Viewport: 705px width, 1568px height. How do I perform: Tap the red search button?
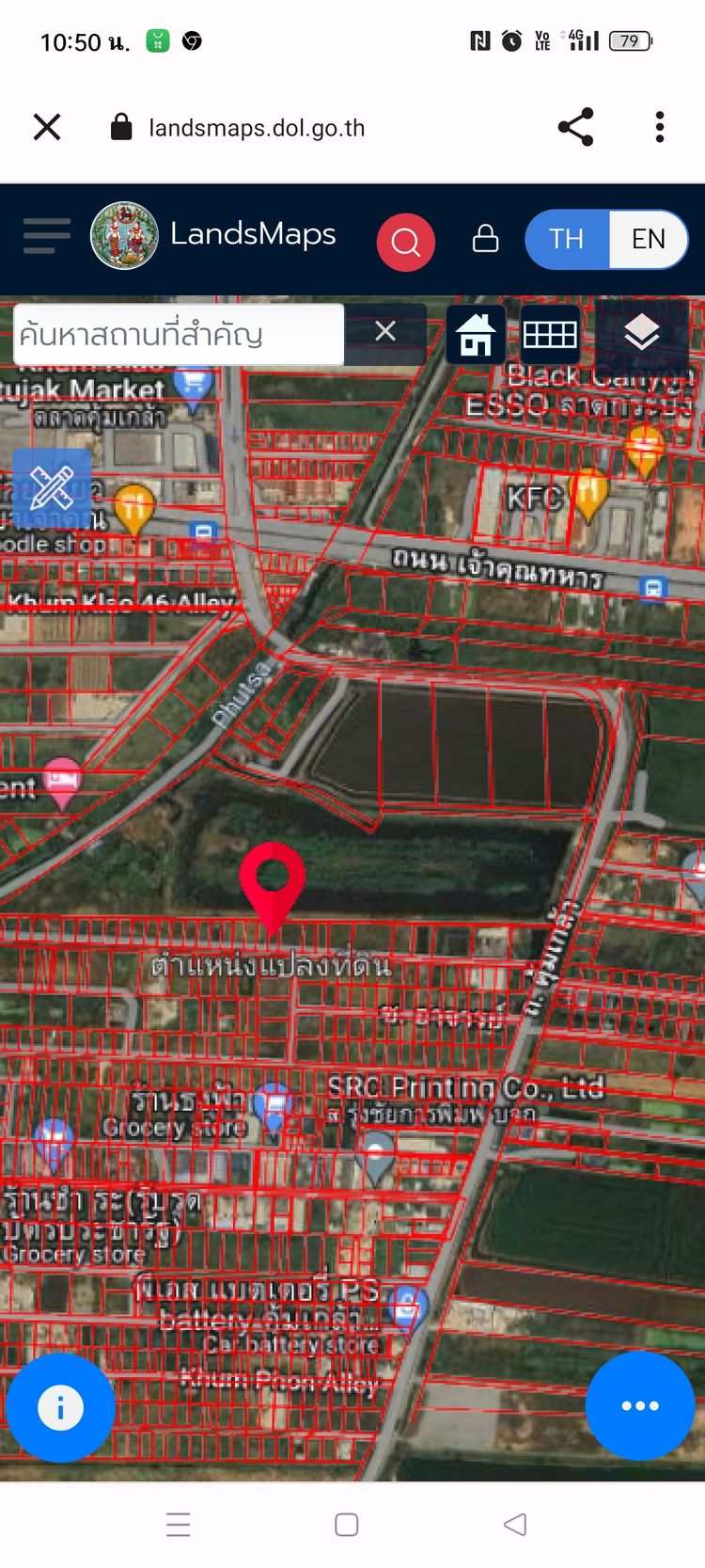point(405,242)
